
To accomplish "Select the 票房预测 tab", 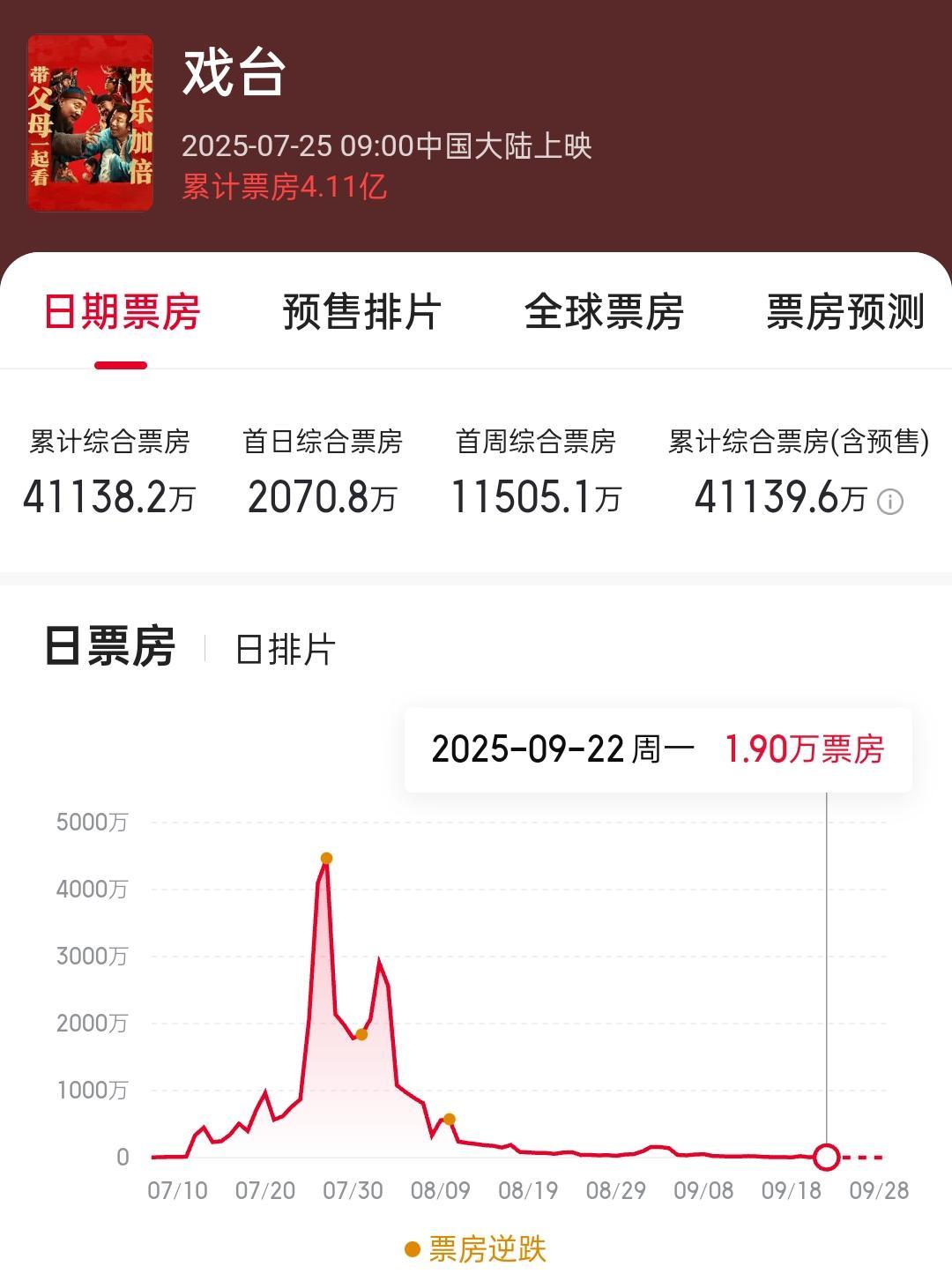I will point(844,312).
